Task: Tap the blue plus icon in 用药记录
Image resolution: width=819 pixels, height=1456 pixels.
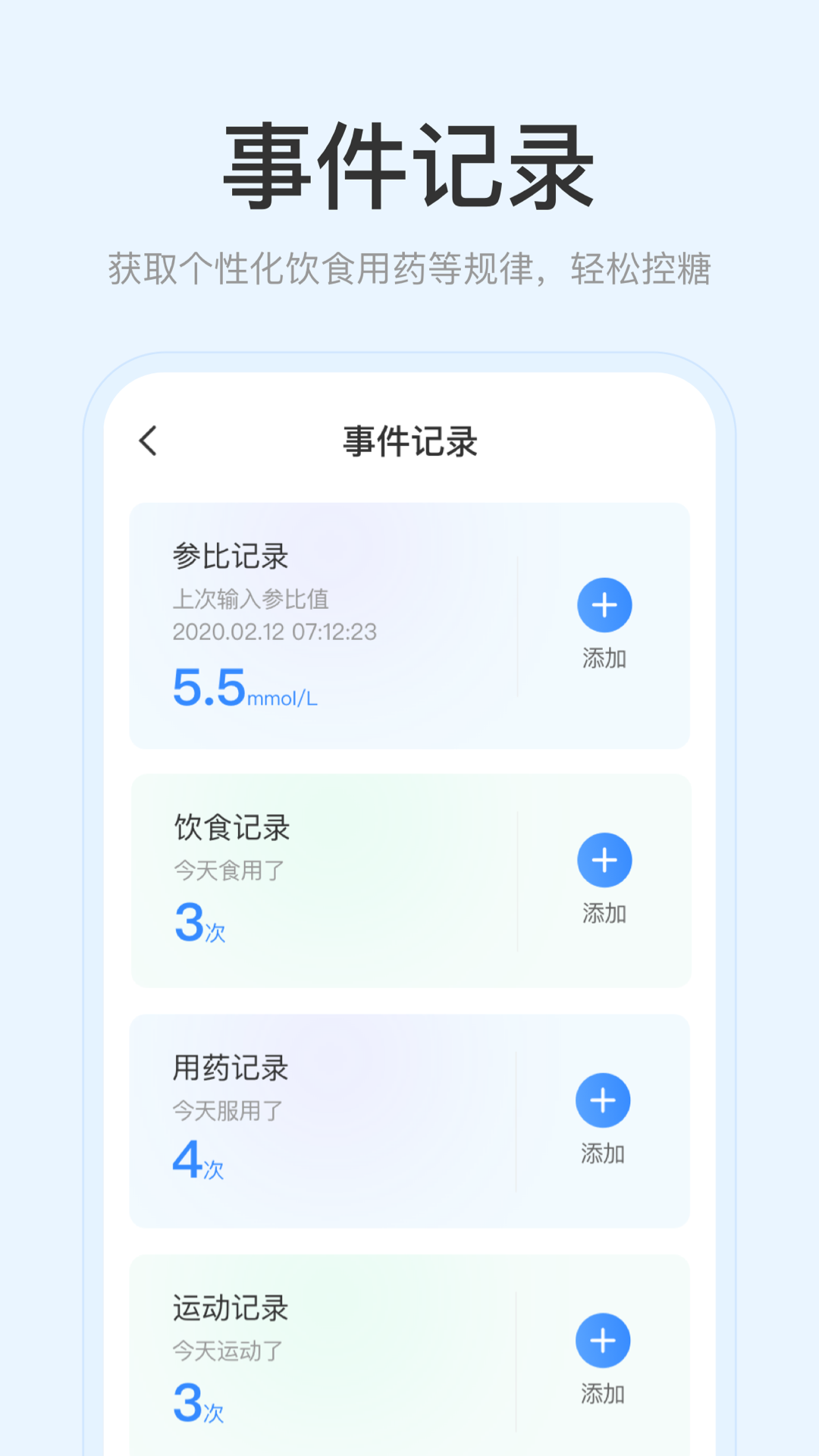Action: pos(603,1100)
